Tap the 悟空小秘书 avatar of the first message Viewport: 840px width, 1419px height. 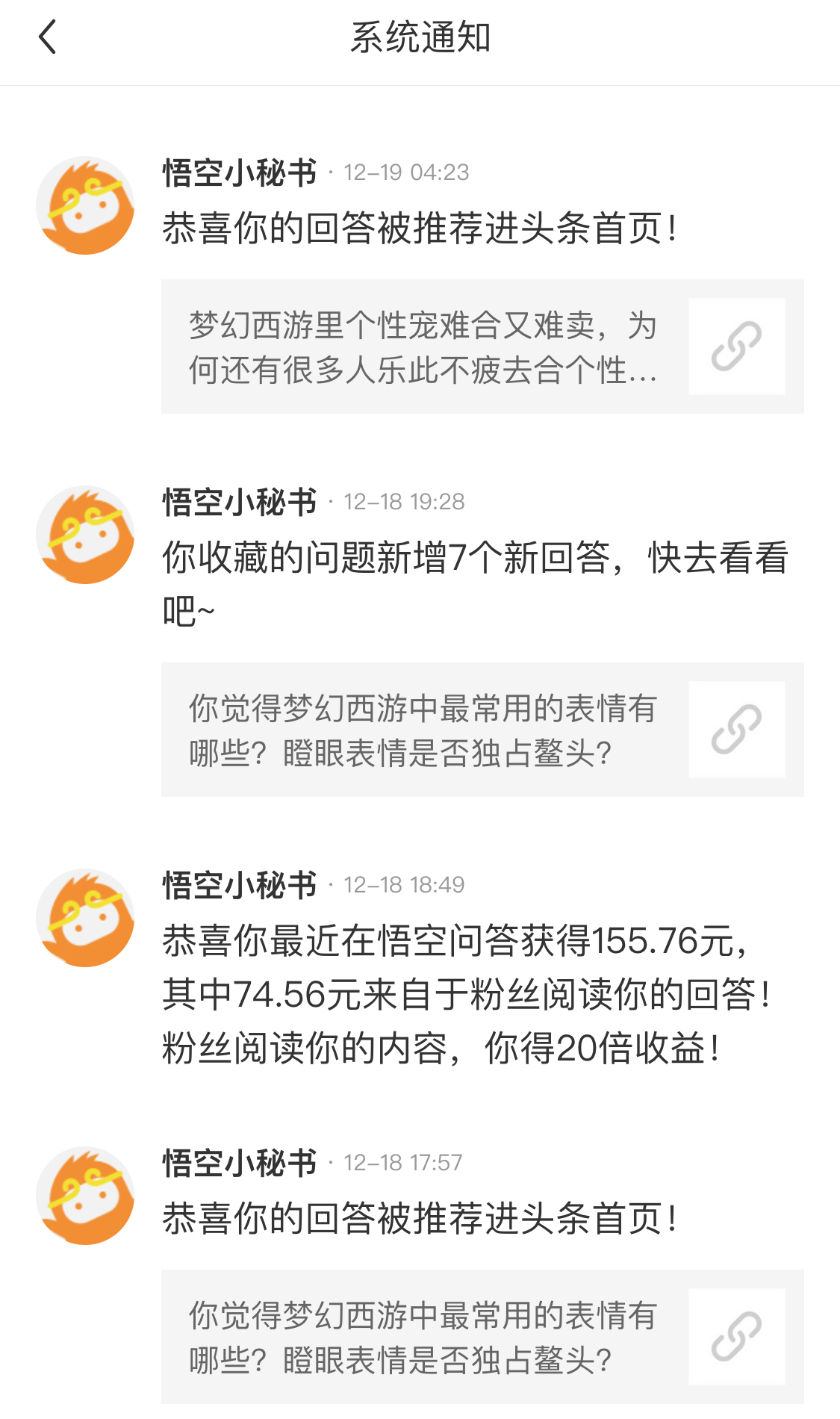tap(85, 205)
